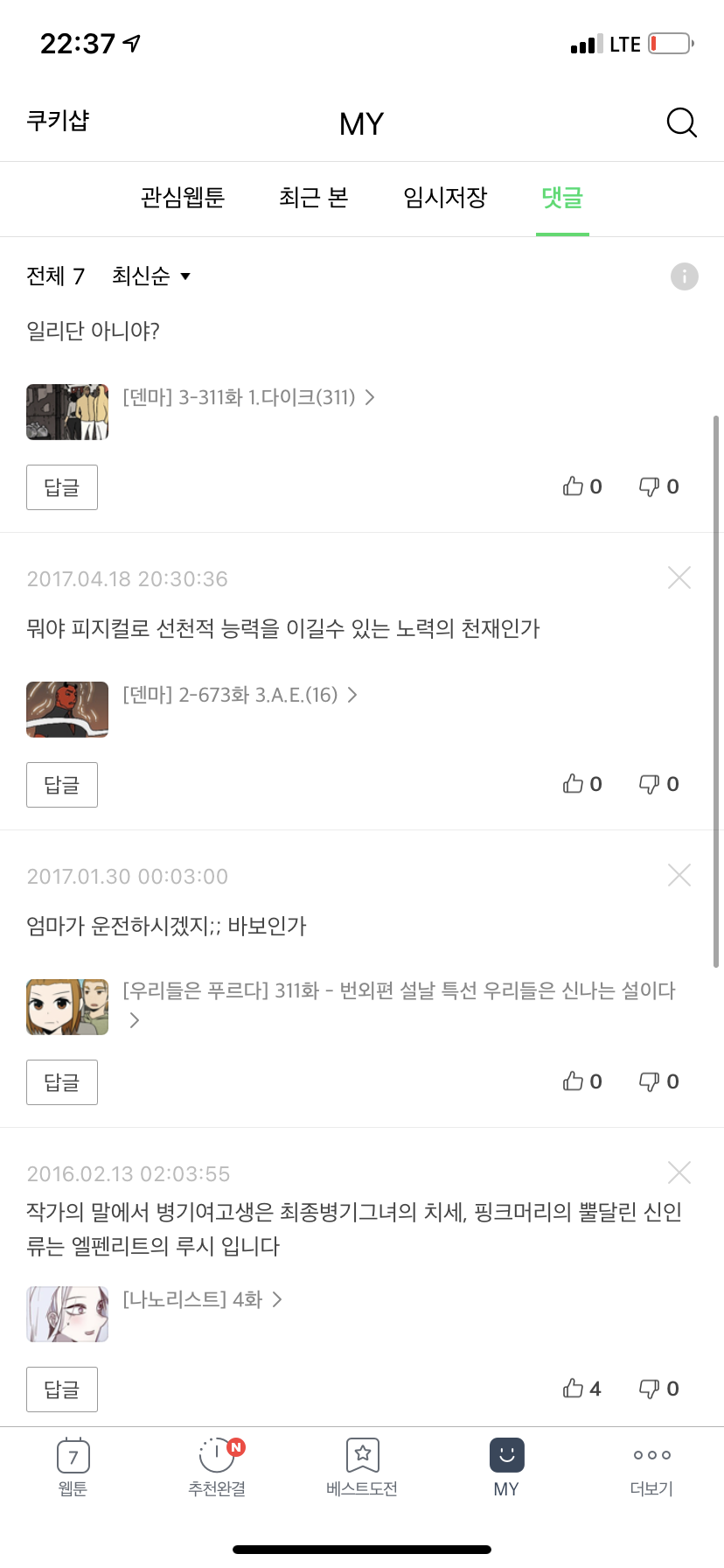
Task: Switch to the 관심웹툰 tab
Action: pyautogui.click(x=183, y=198)
